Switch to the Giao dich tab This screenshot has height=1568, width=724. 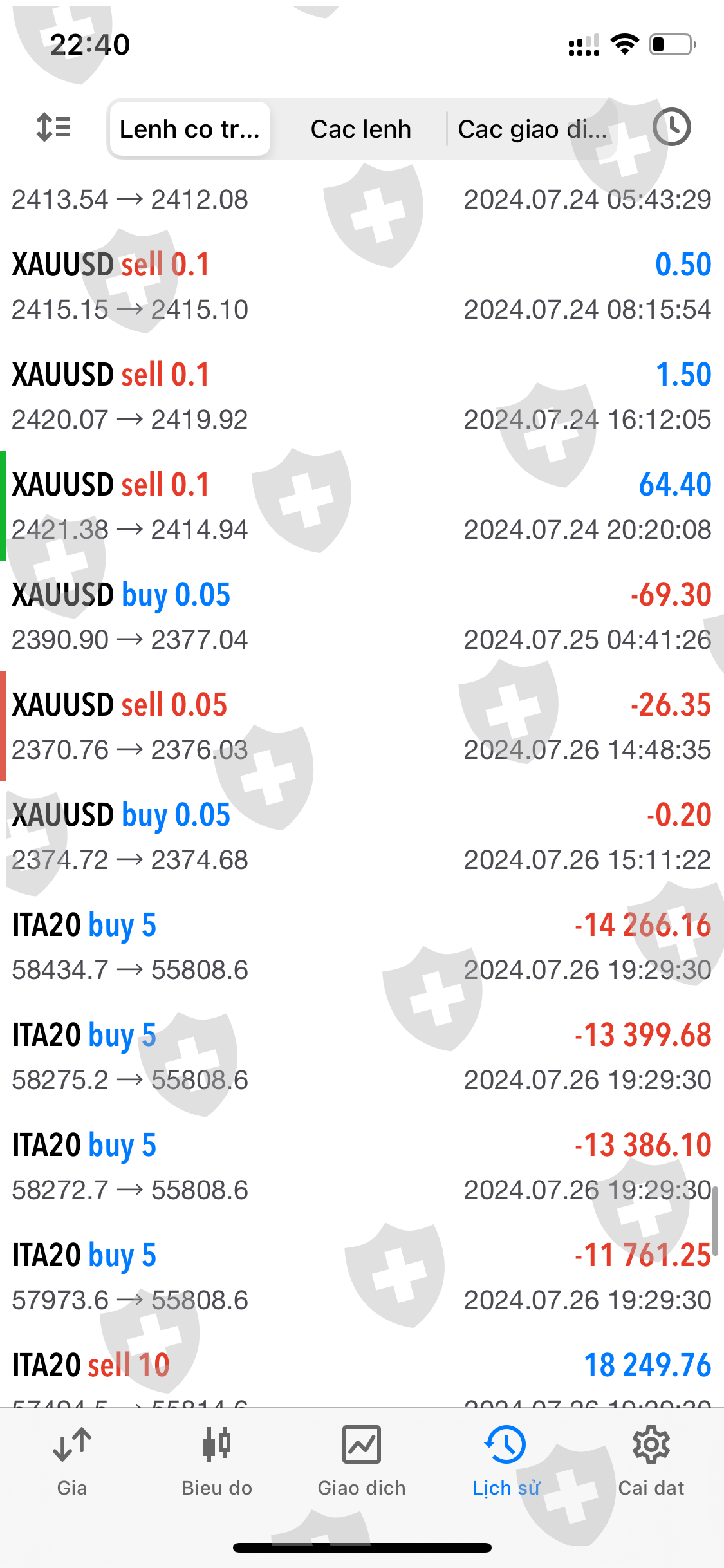[x=362, y=1461]
